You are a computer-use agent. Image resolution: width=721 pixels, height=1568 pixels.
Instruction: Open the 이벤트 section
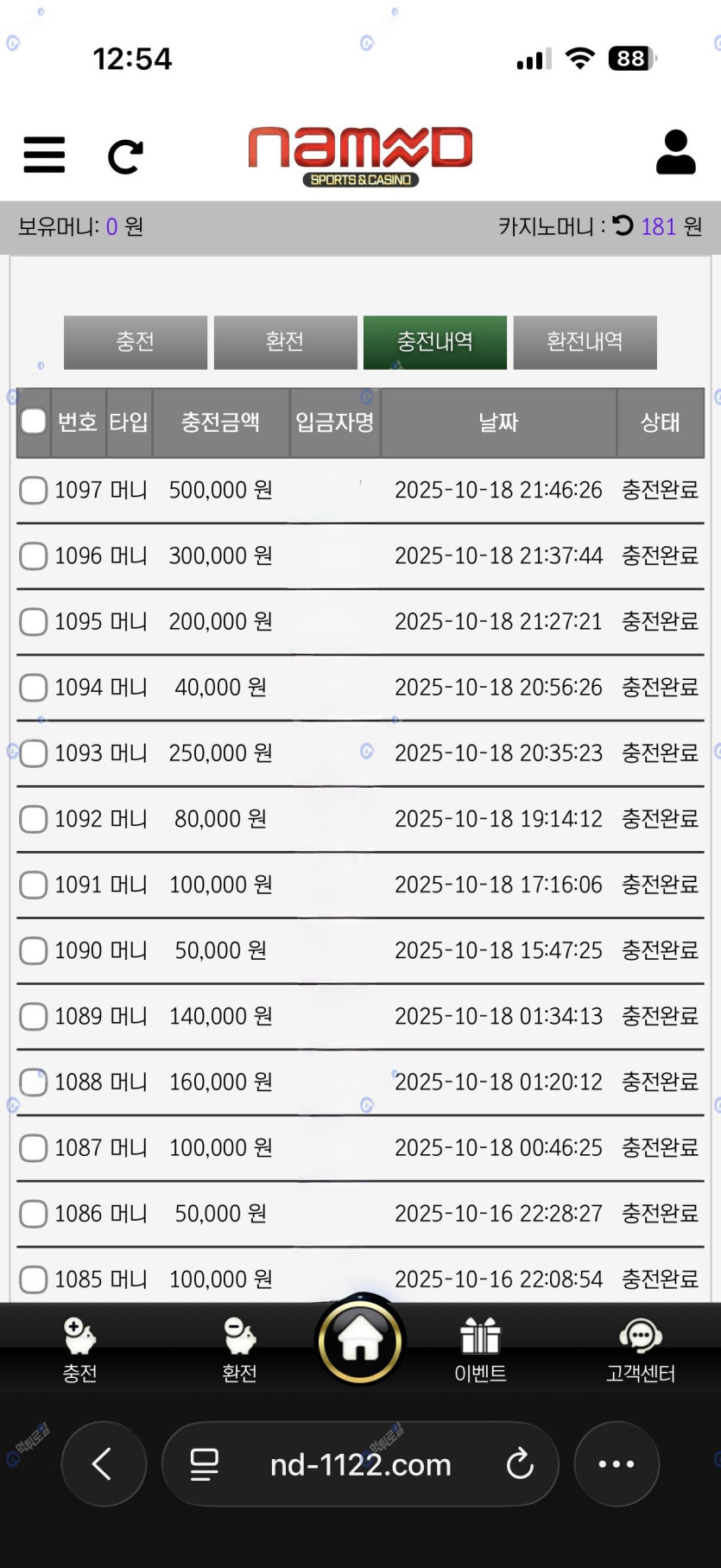tap(480, 1349)
